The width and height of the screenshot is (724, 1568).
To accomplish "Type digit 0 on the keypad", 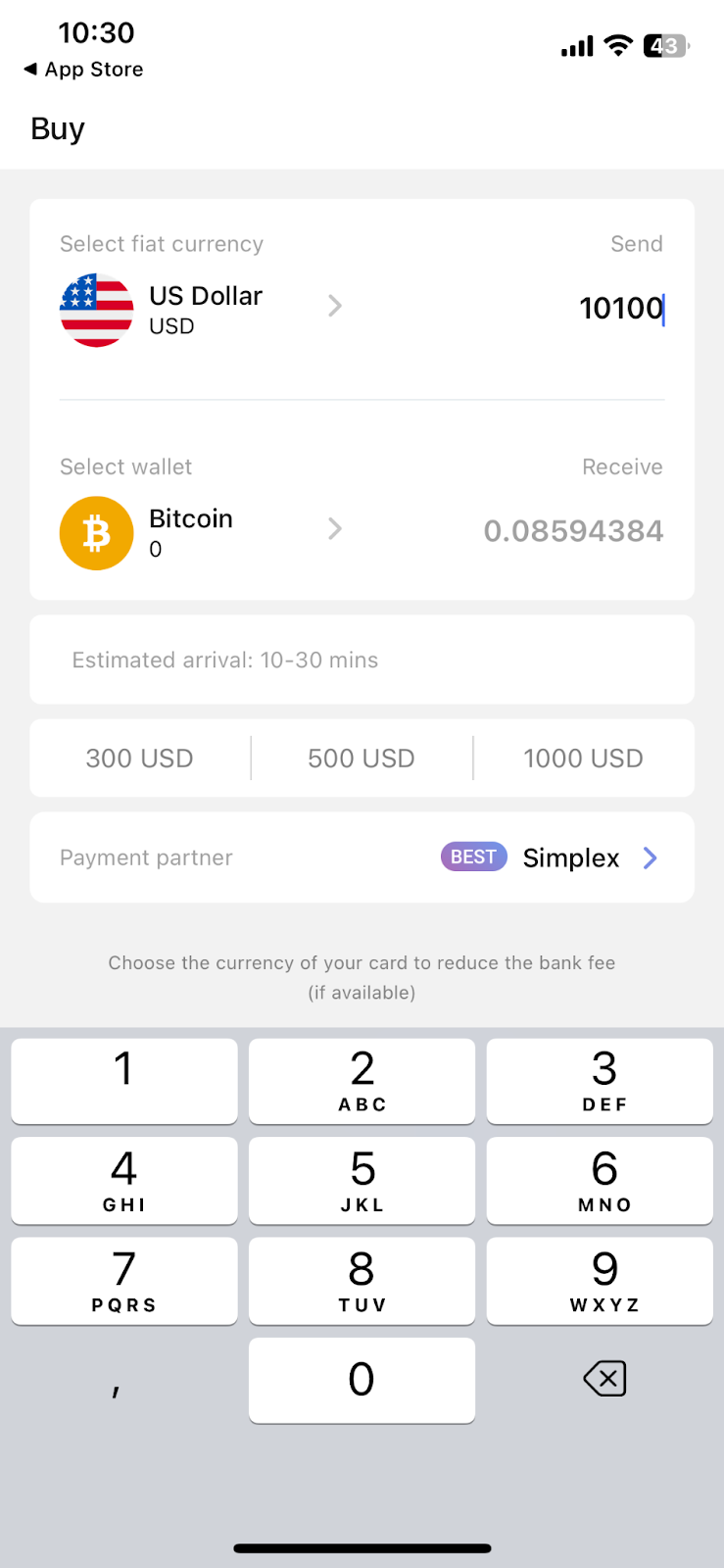I will pos(362,1380).
